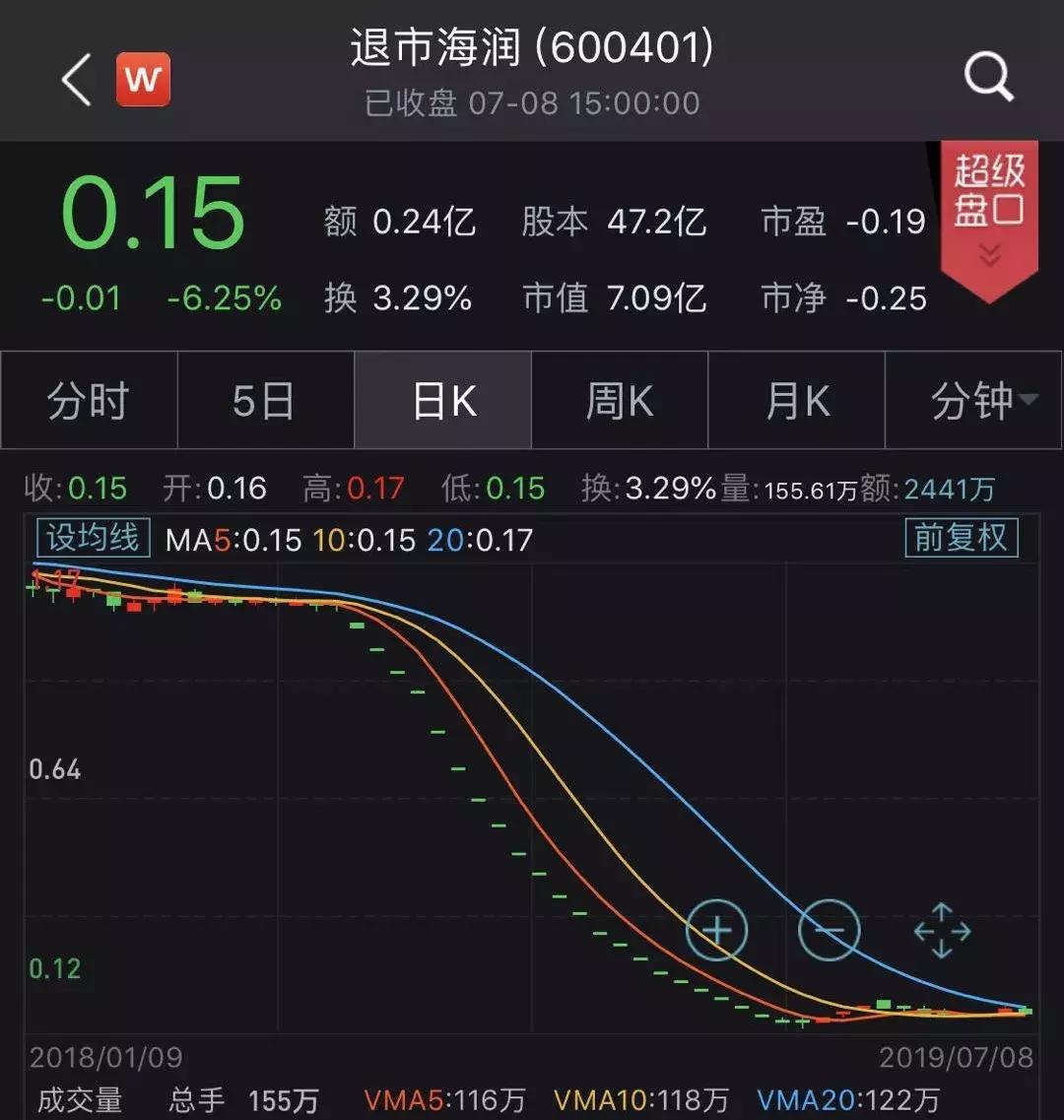Zoom in with the plus icon on chart
1064x1120 pixels.
click(716, 929)
